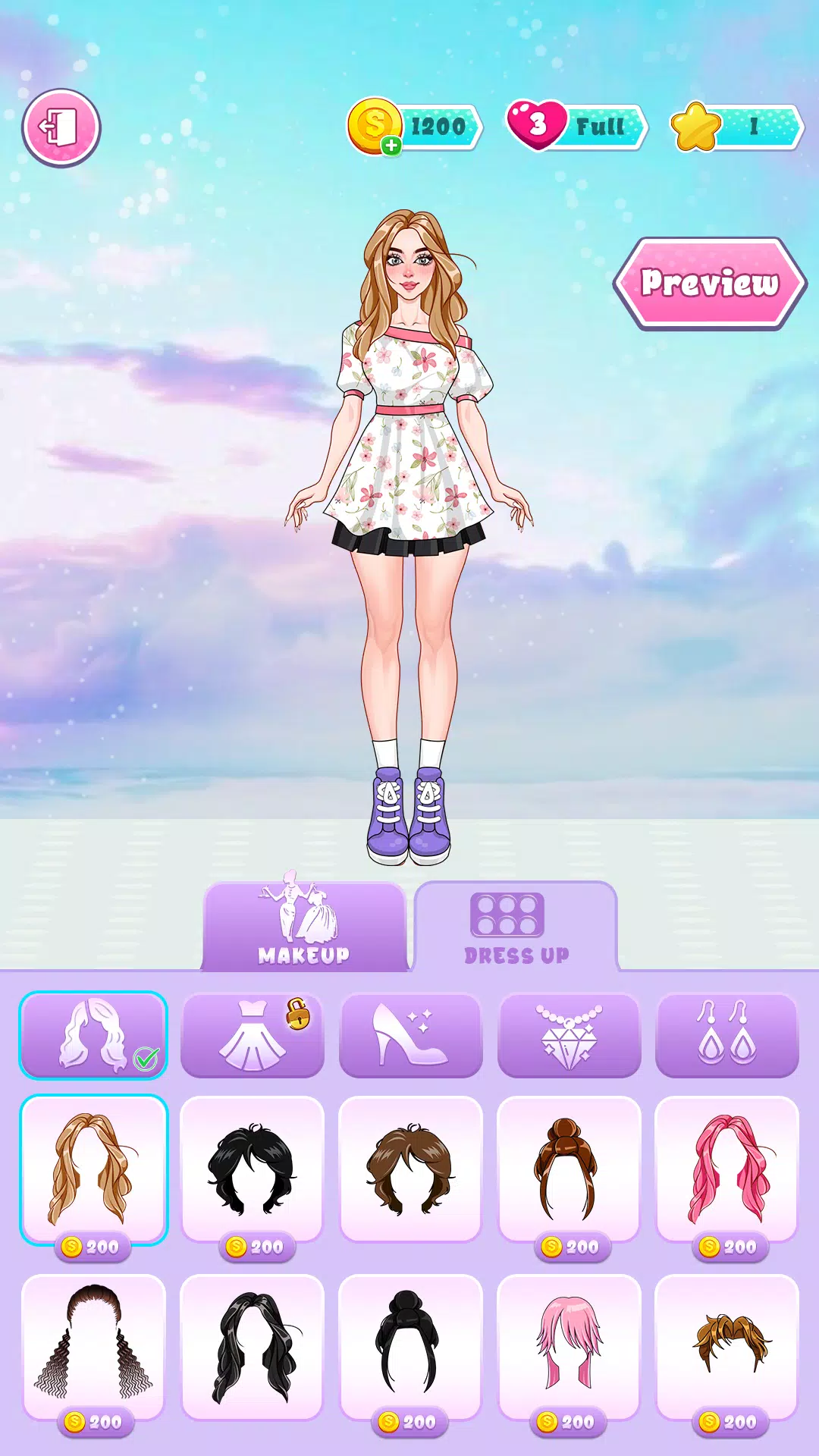Choose the short black wavy hairstyle
Viewport: 819px width, 1456px height.
click(253, 1168)
